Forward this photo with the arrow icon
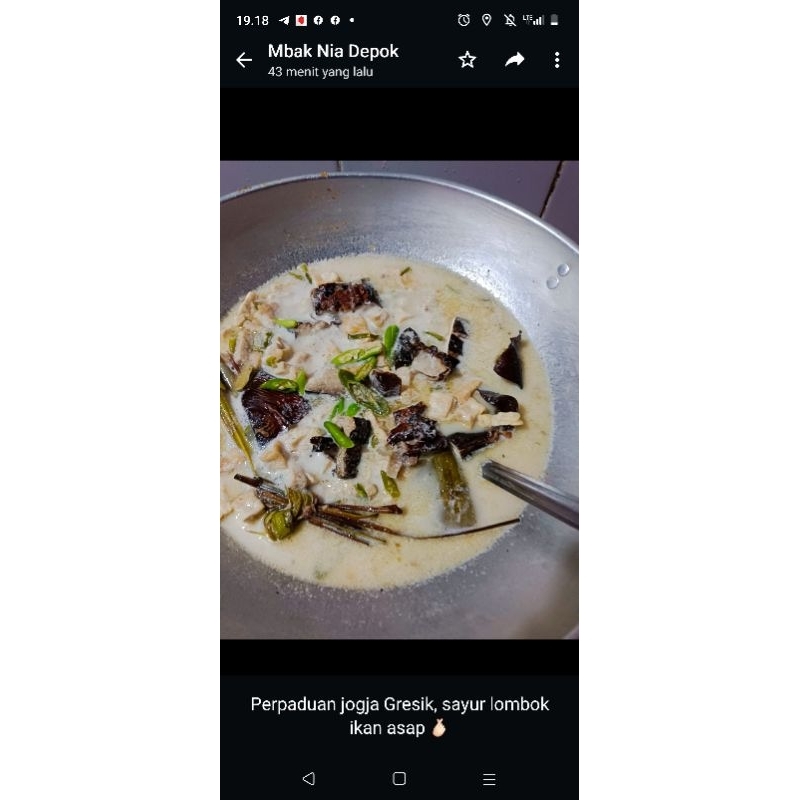The width and height of the screenshot is (800, 800). (514, 60)
